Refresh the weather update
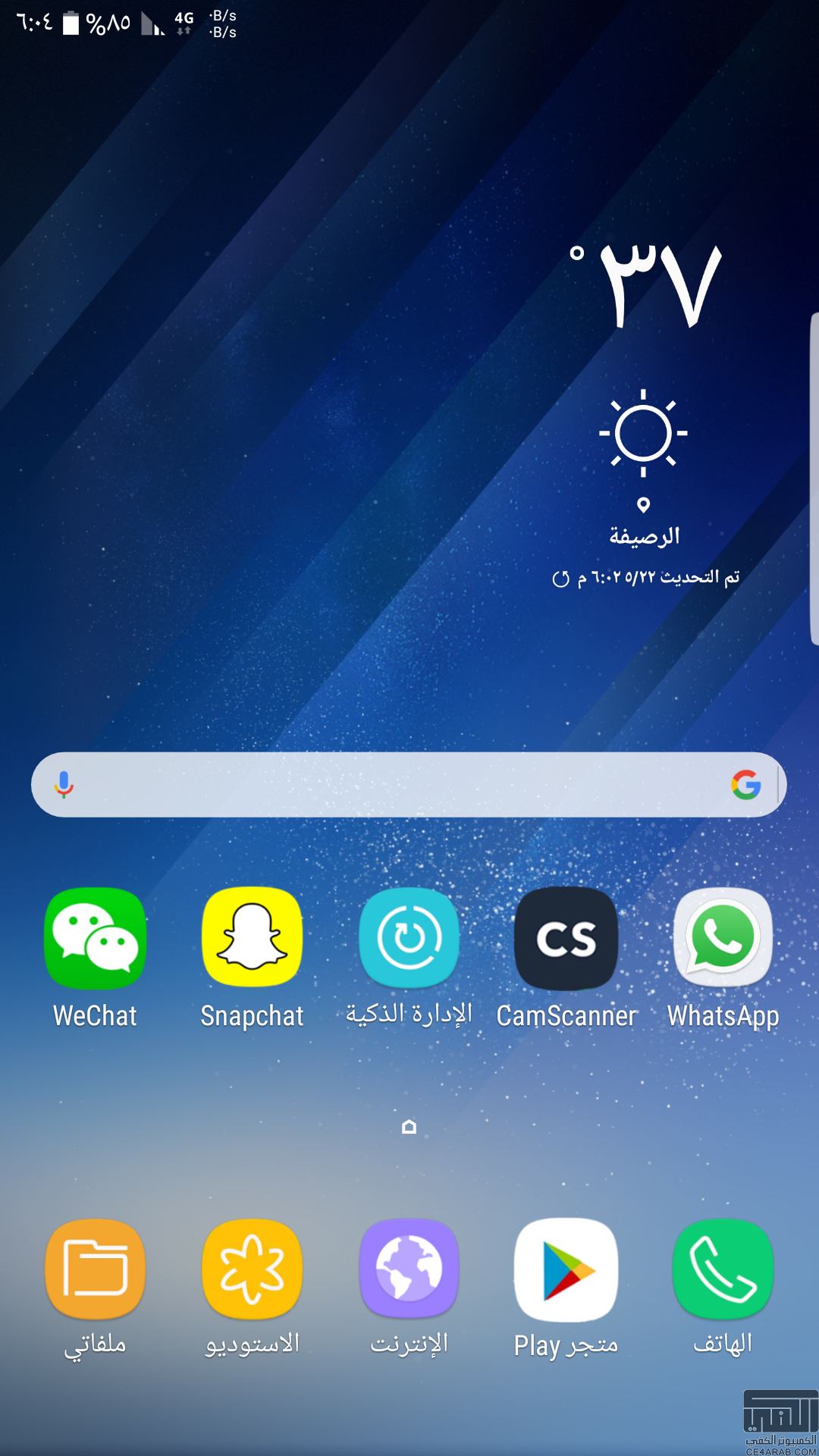 (560, 579)
